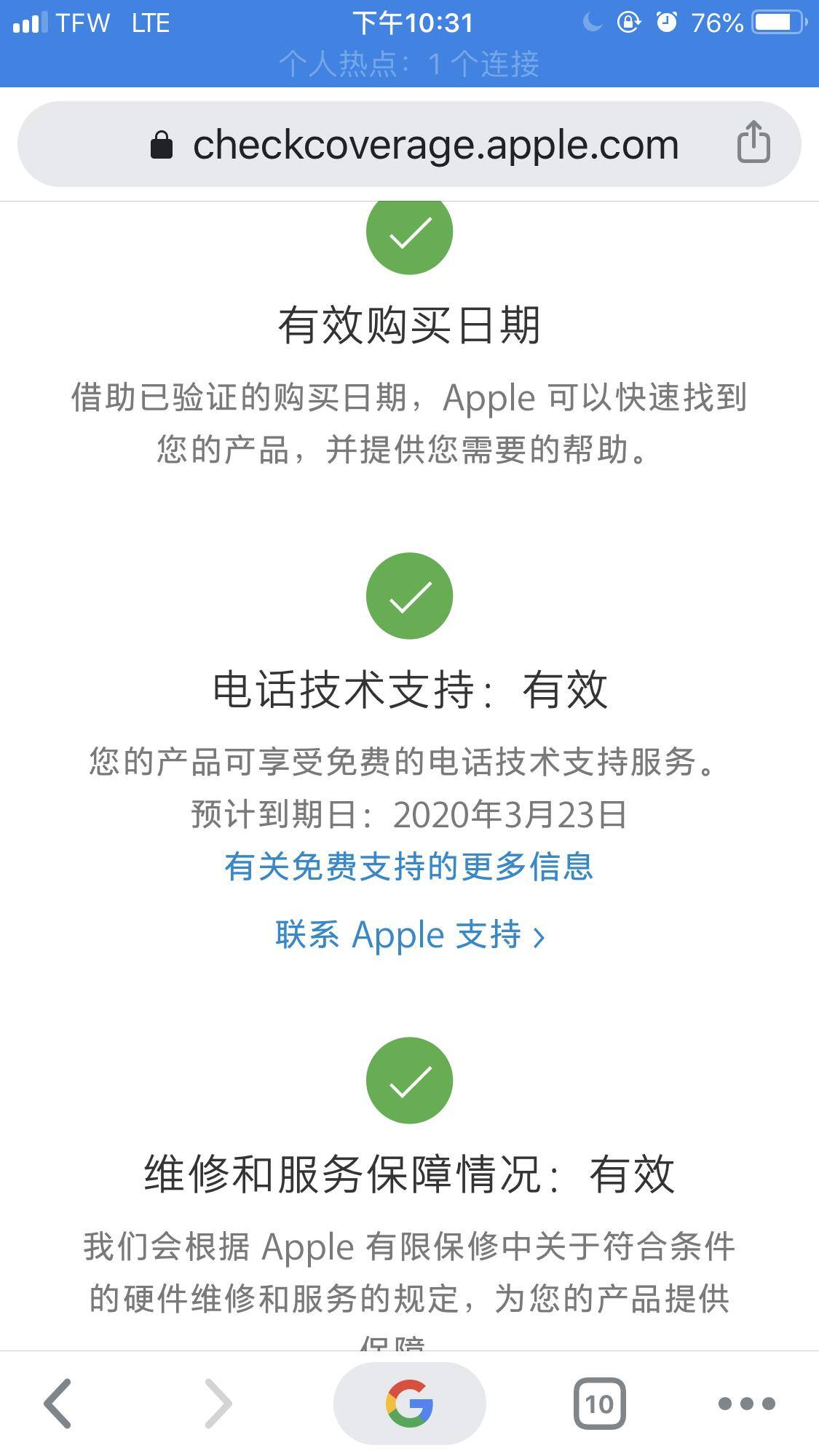Open 有关免费支持的更多信息 link

[x=409, y=867]
